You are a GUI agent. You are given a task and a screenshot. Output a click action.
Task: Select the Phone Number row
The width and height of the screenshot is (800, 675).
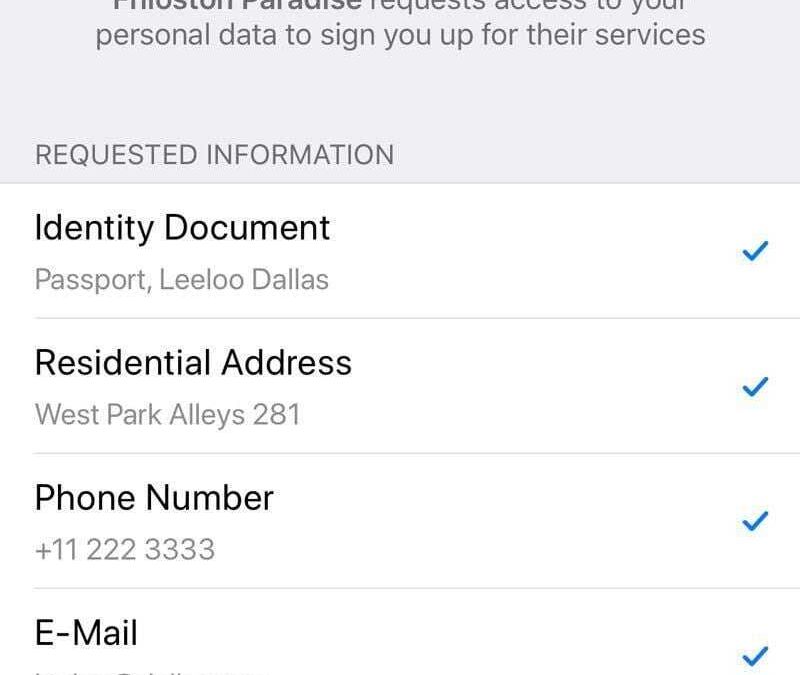(400, 521)
